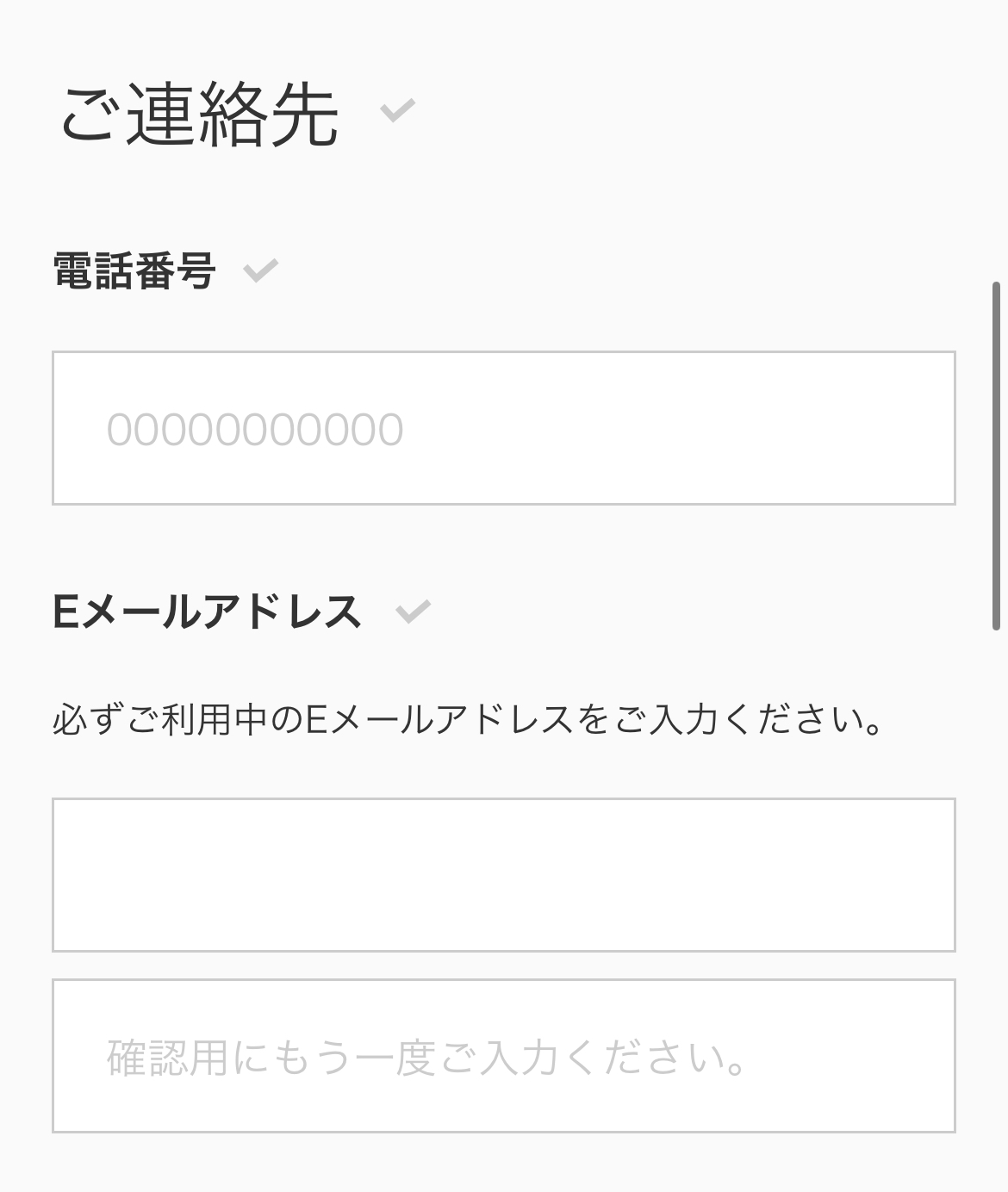Collapse the Eメールアドレス section chevron
Screen dimensions: 1008x1192
(x=413, y=612)
